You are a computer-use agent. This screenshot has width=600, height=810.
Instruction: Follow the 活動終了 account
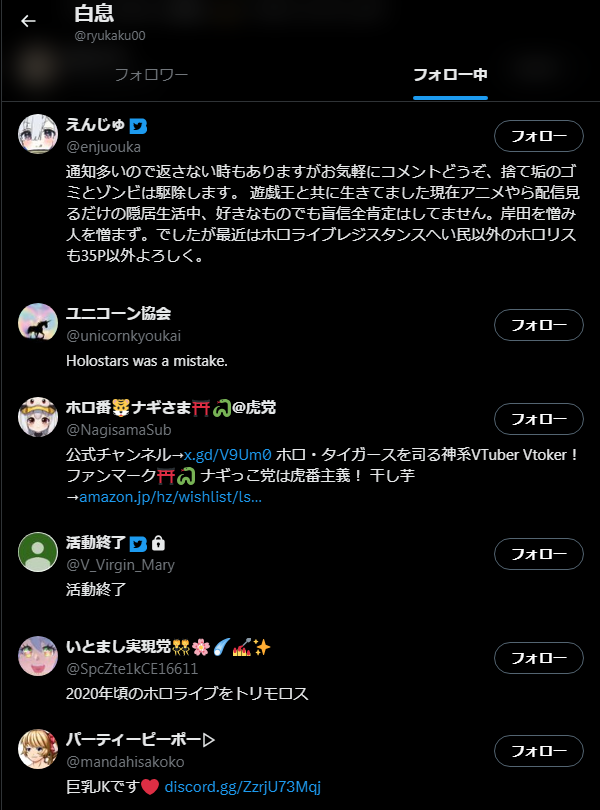coord(538,553)
